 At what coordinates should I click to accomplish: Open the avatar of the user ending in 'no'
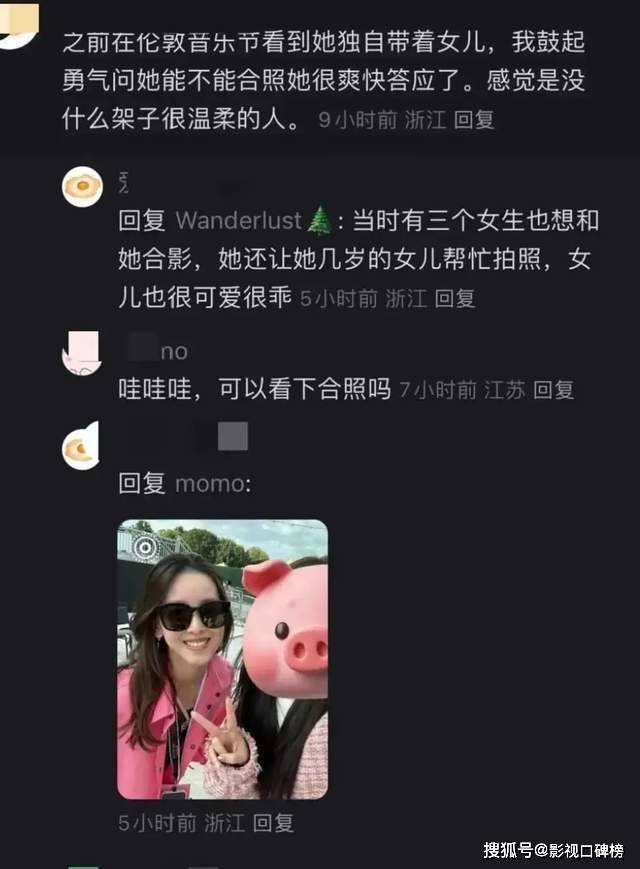[82, 352]
